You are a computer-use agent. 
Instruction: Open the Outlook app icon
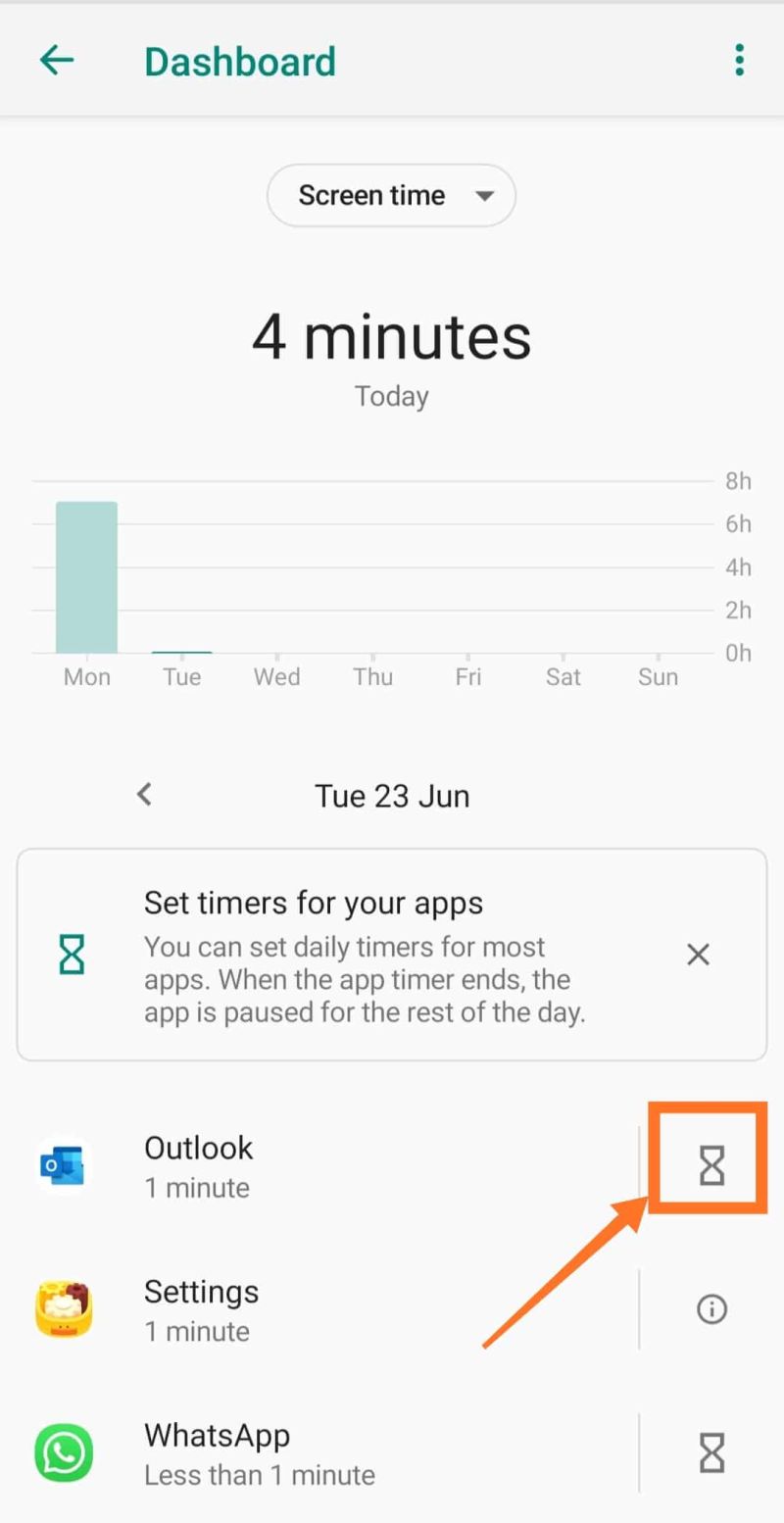pyautogui.click(x=63, y=1165)
